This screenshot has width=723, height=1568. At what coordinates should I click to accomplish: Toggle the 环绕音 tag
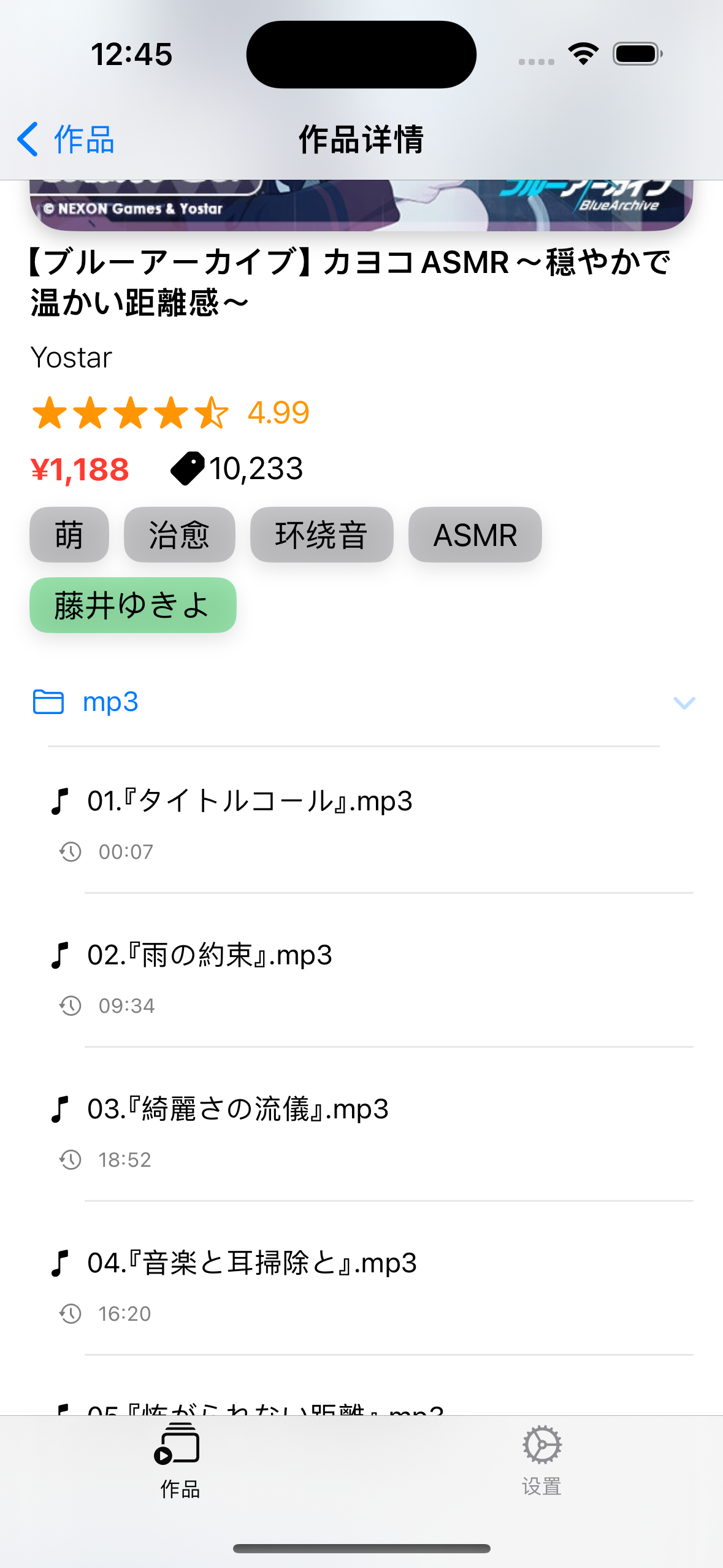pos(321,535)
